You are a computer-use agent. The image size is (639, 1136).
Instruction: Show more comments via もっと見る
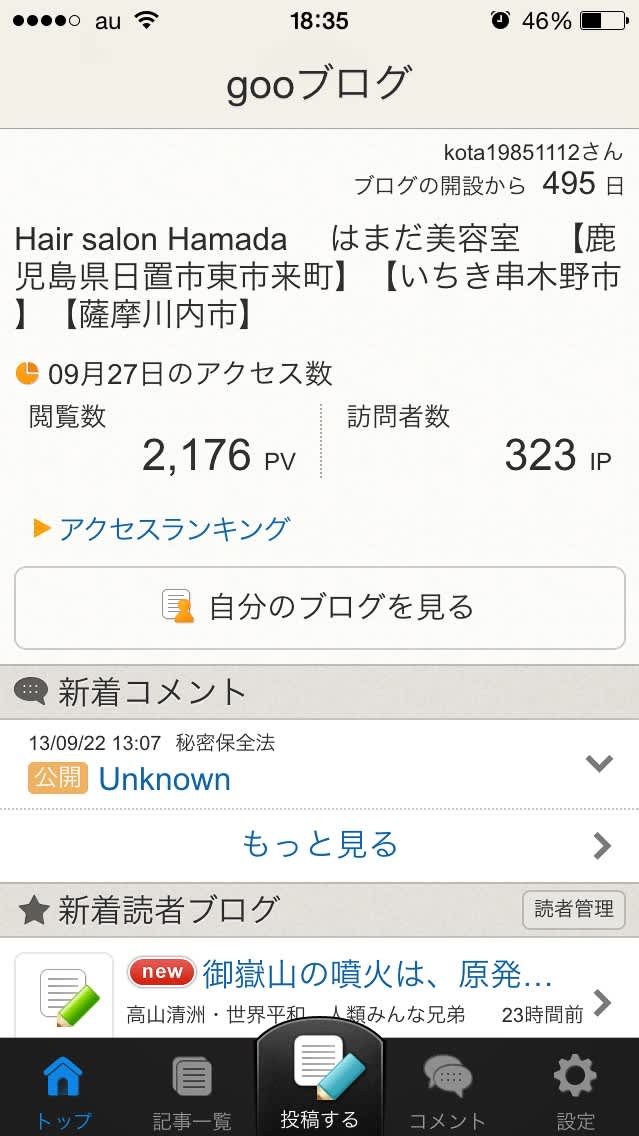coord(319,845)
